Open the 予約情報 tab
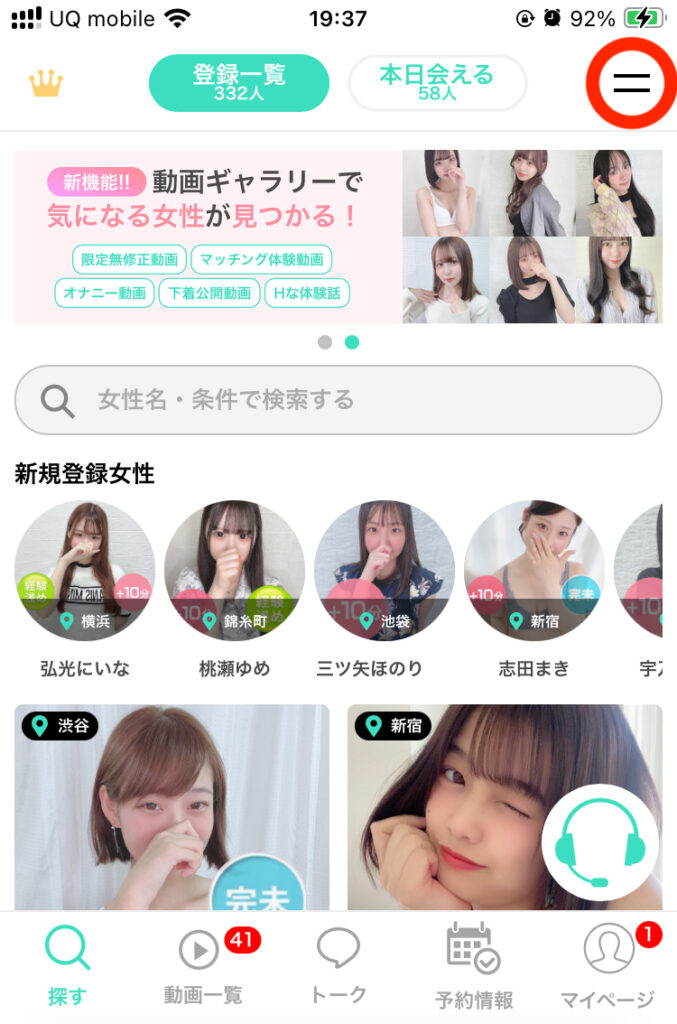The width and height of the screenshot is (677, 1024). 474,968
